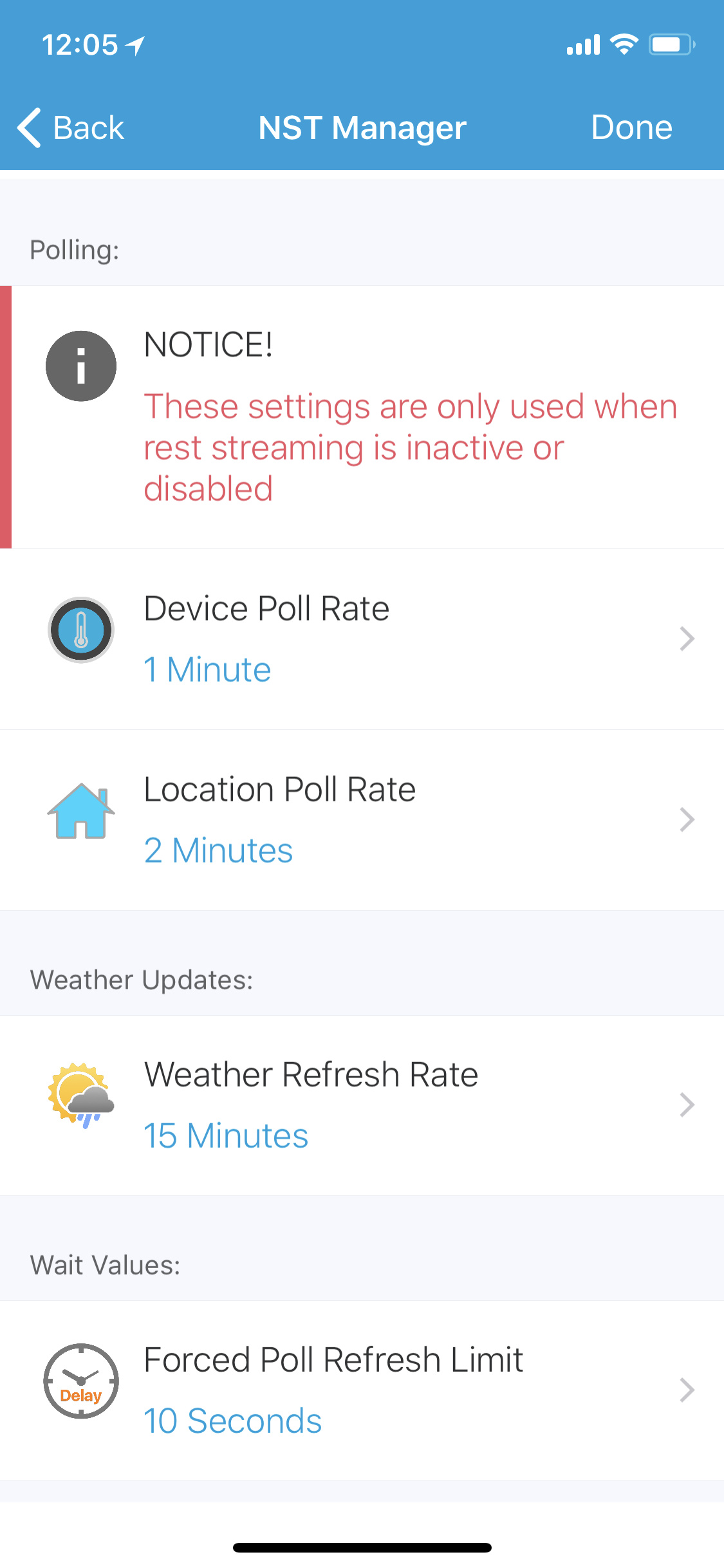Image resolution: width=724 pixels, height=1568 pixels.
Task: Open Device Poll Rate setting
Action: (x=362, y=639)
